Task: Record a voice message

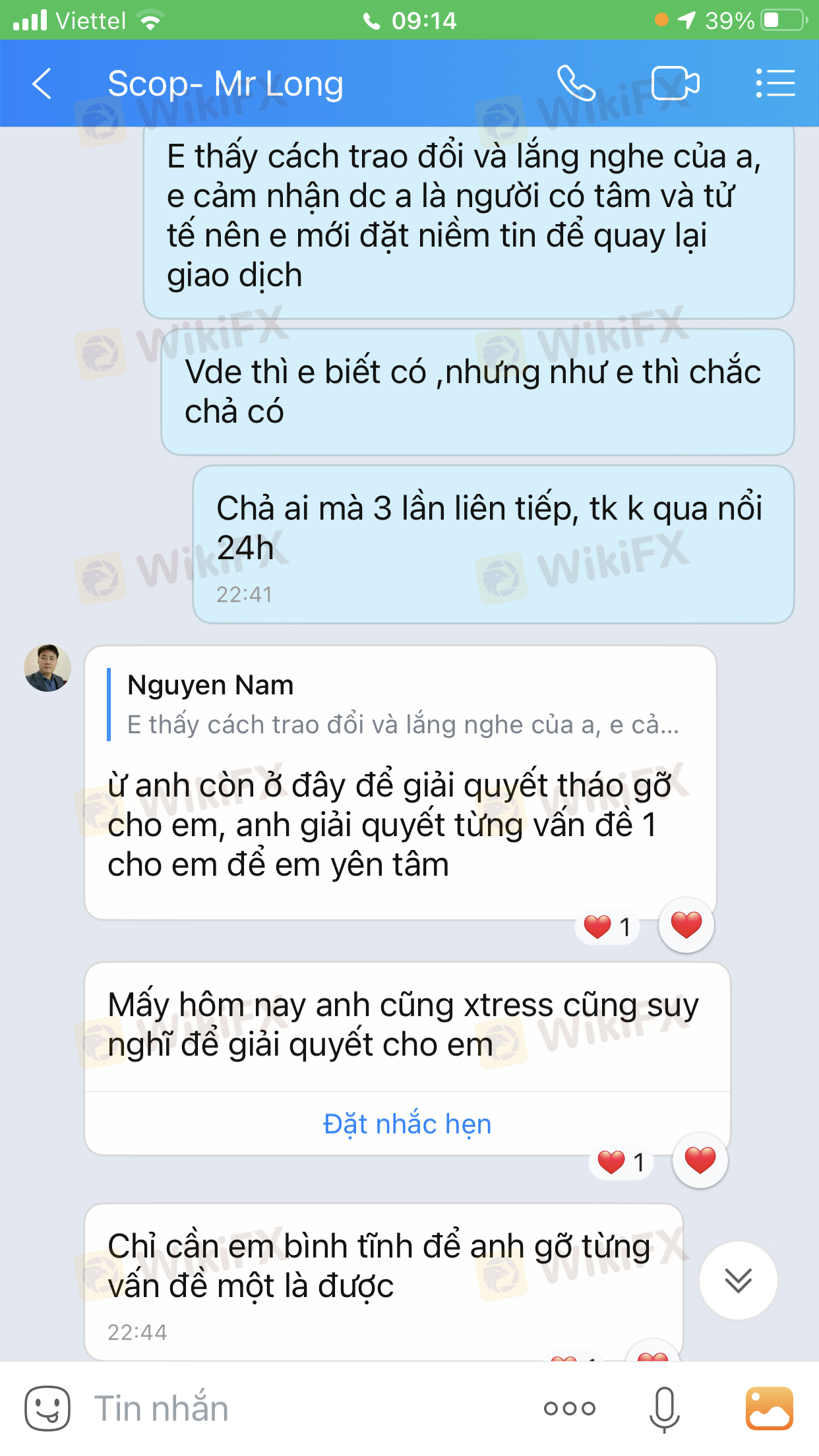Action: 664,1409
